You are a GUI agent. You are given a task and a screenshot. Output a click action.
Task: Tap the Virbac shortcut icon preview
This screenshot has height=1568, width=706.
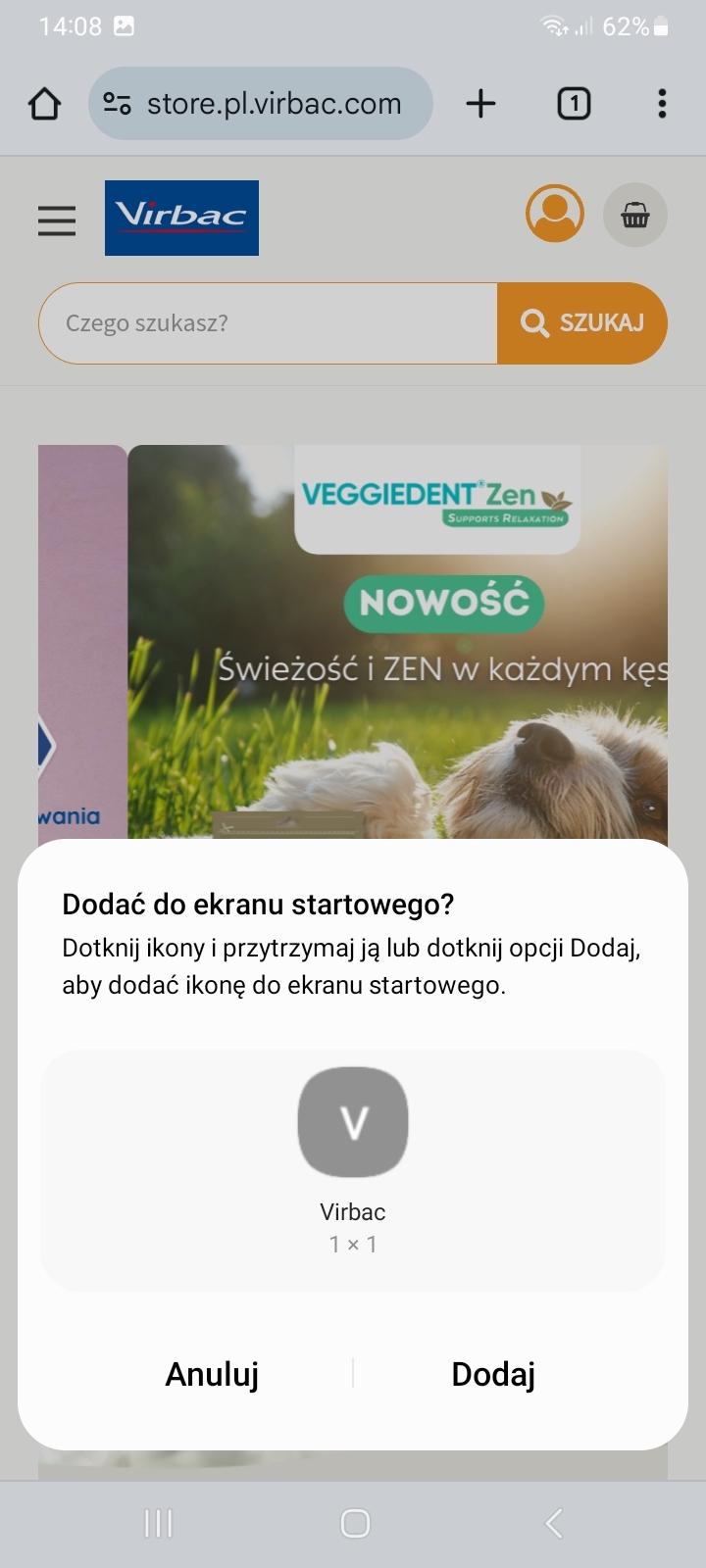point(353,1122)
